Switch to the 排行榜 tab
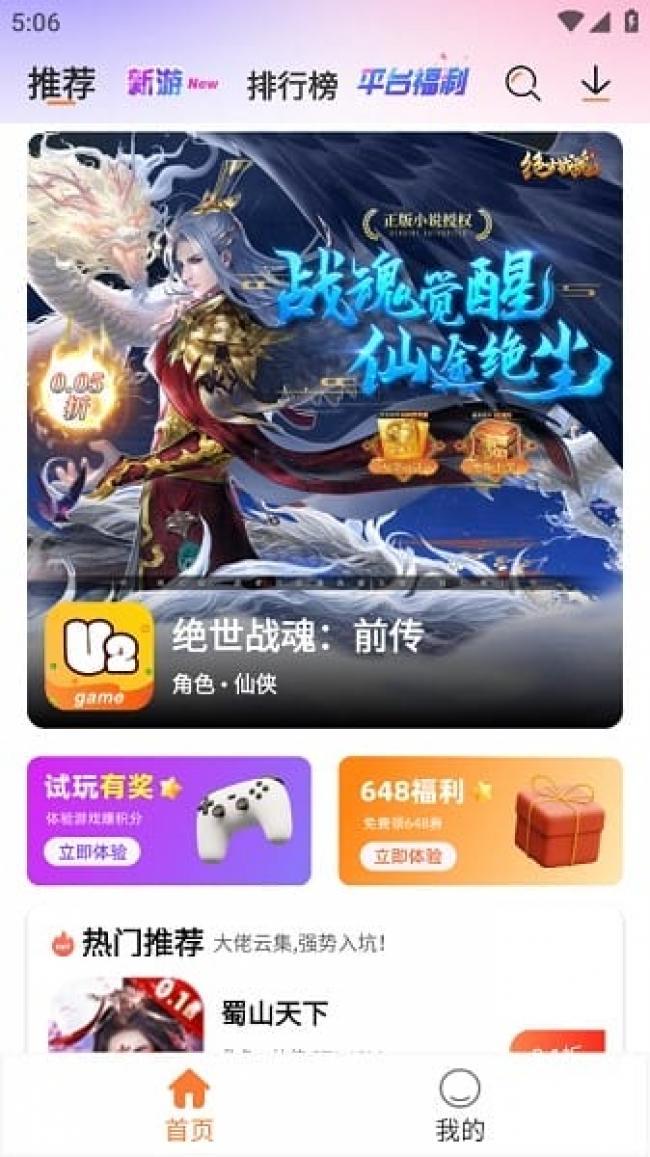Viewport: 650px width, 1157px height. pyautogui.click(x=292, y=86)
